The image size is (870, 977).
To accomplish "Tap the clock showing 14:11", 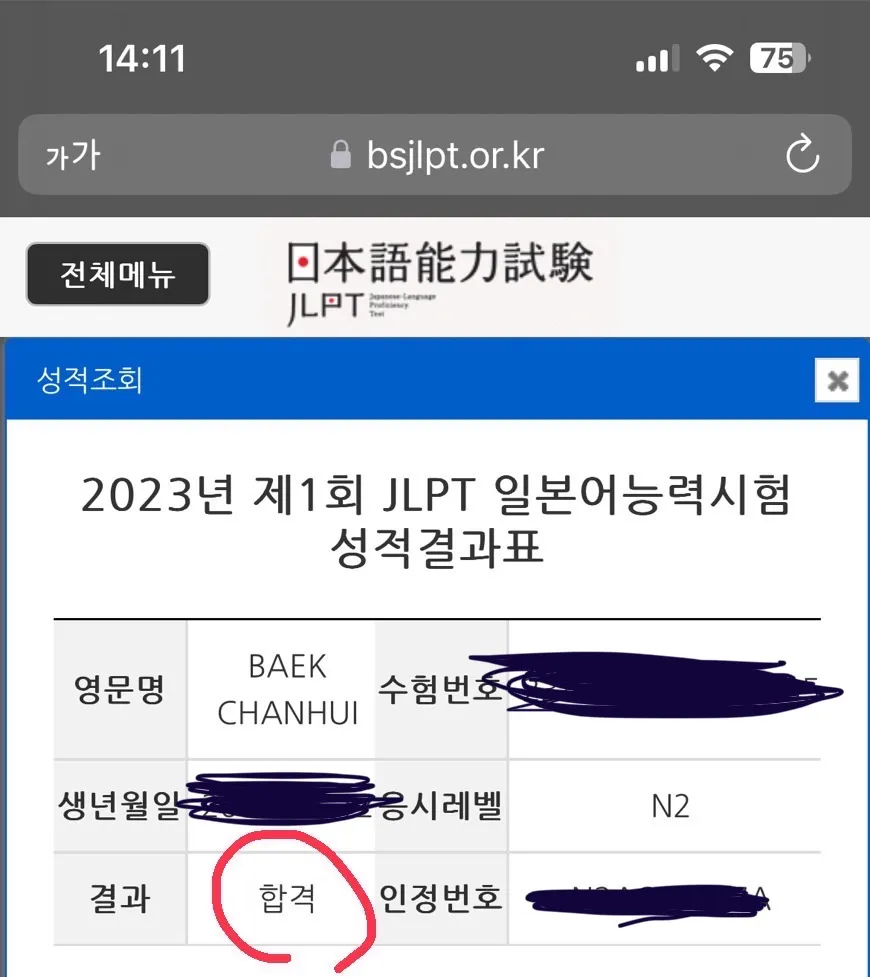I will [145, 58].
